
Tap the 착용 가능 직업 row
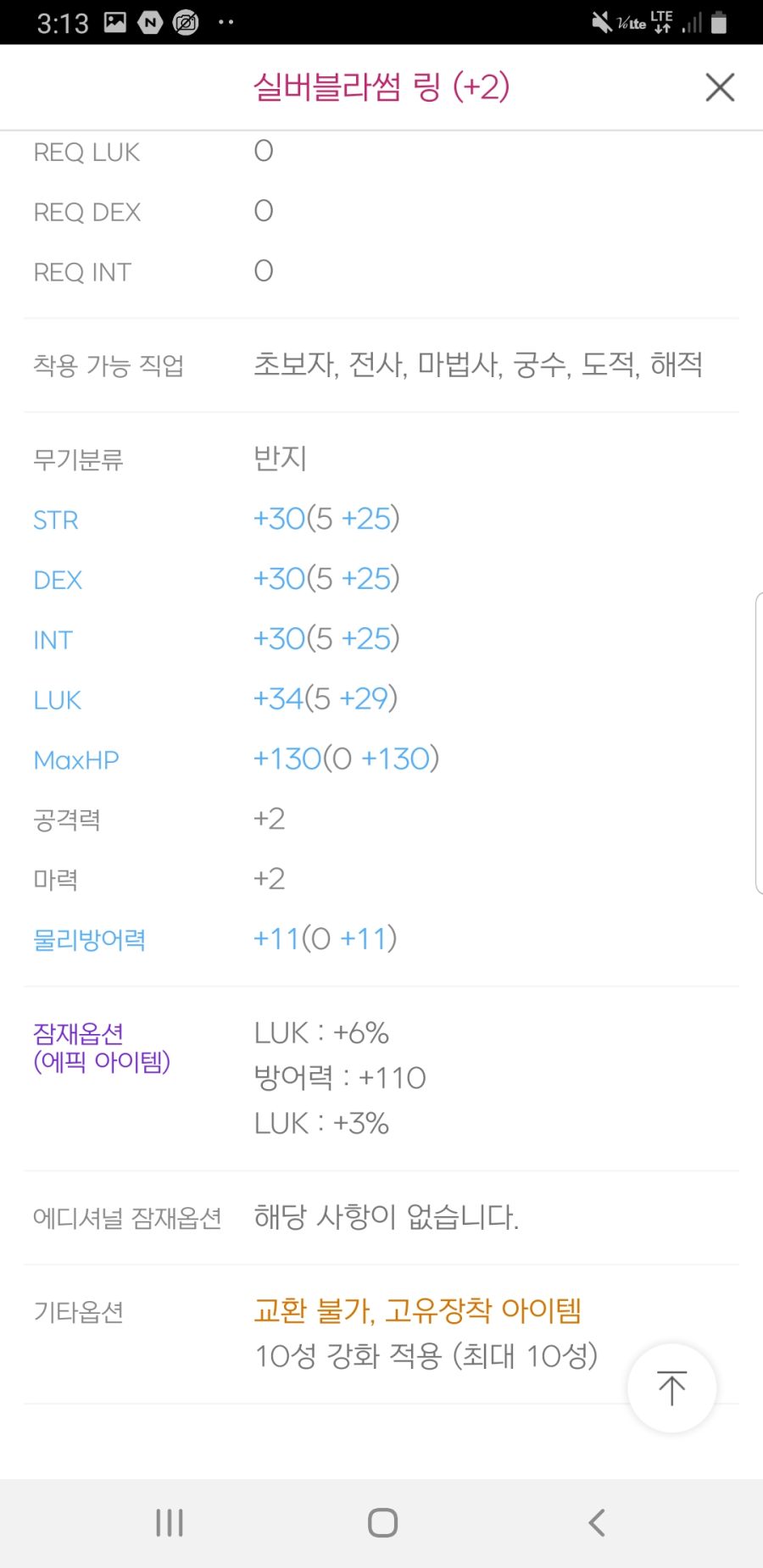pos(109,365)
